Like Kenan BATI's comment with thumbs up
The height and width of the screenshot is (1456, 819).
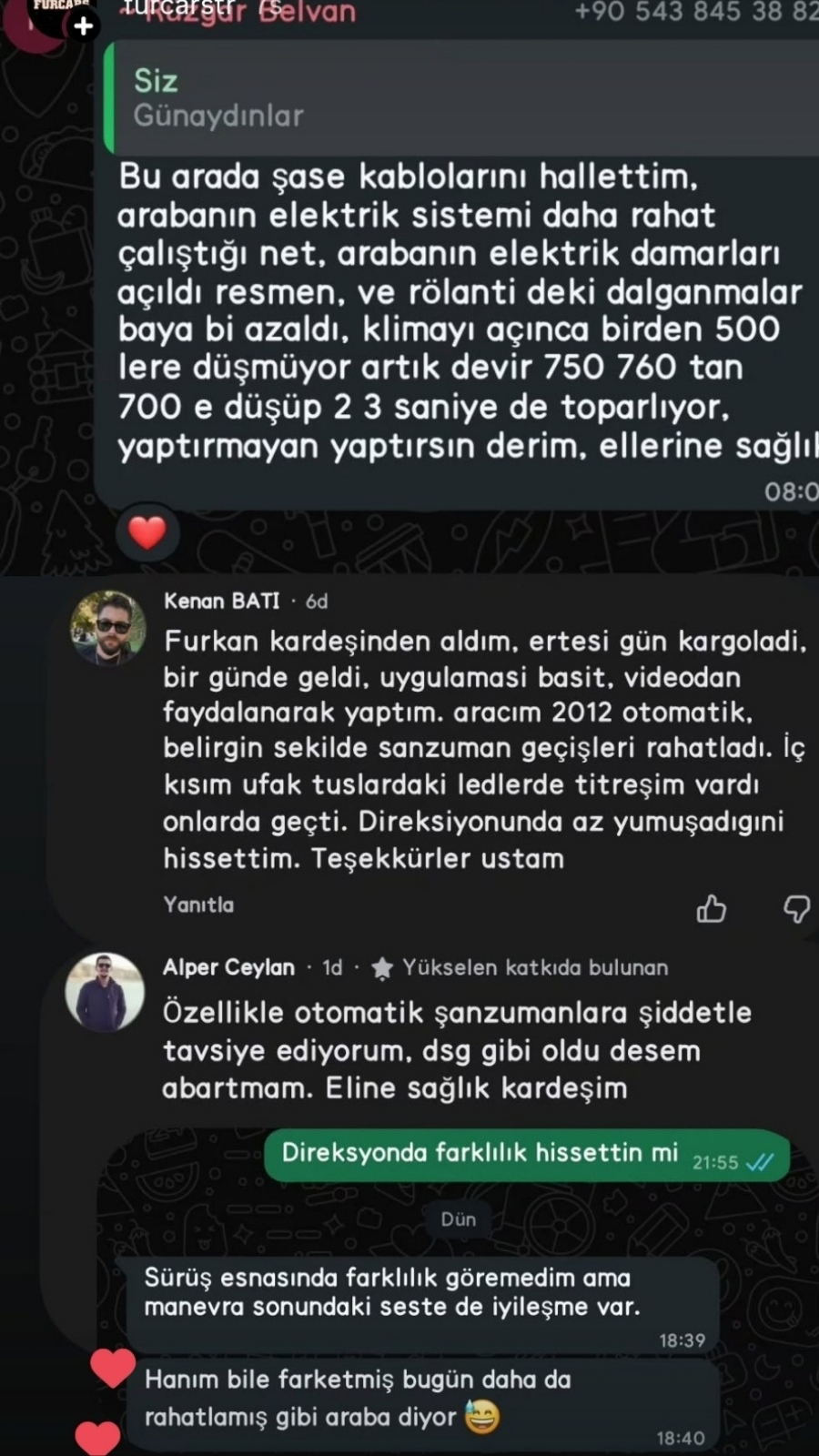pos(713,909)
